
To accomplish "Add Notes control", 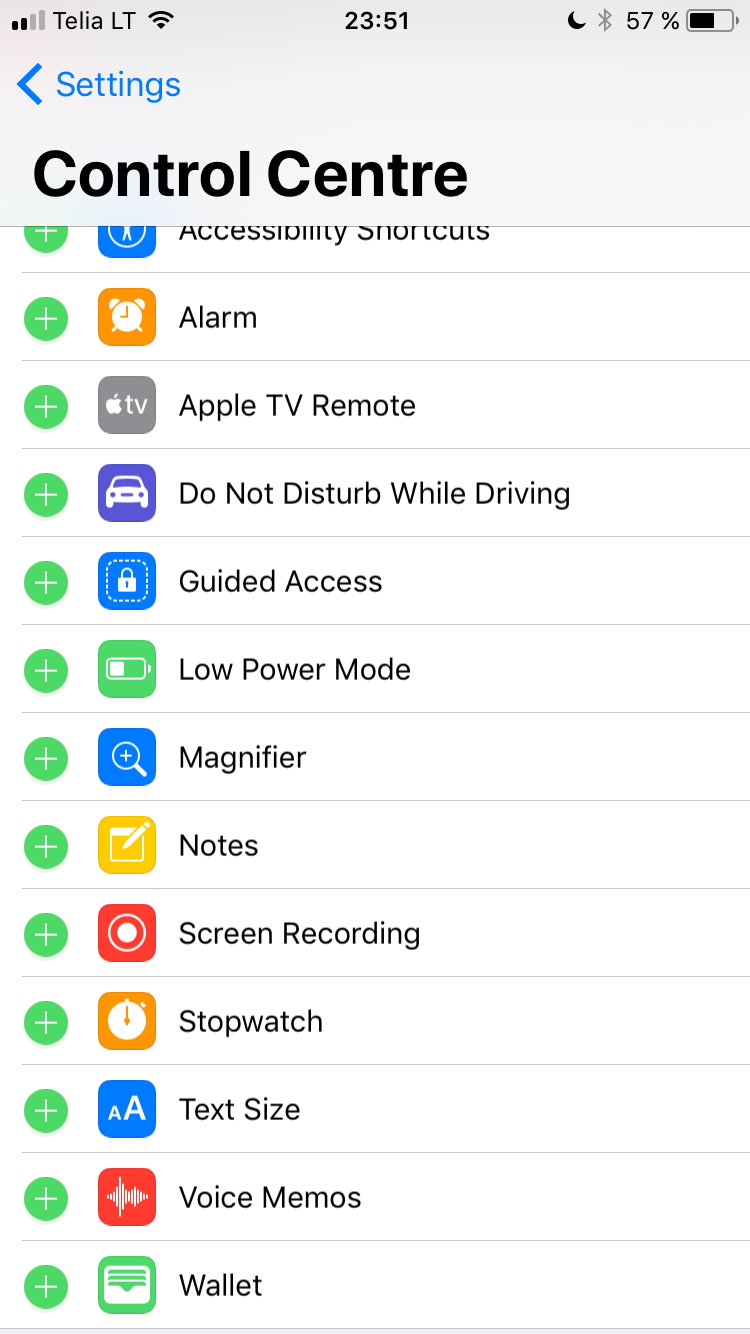I will (45, 846).
